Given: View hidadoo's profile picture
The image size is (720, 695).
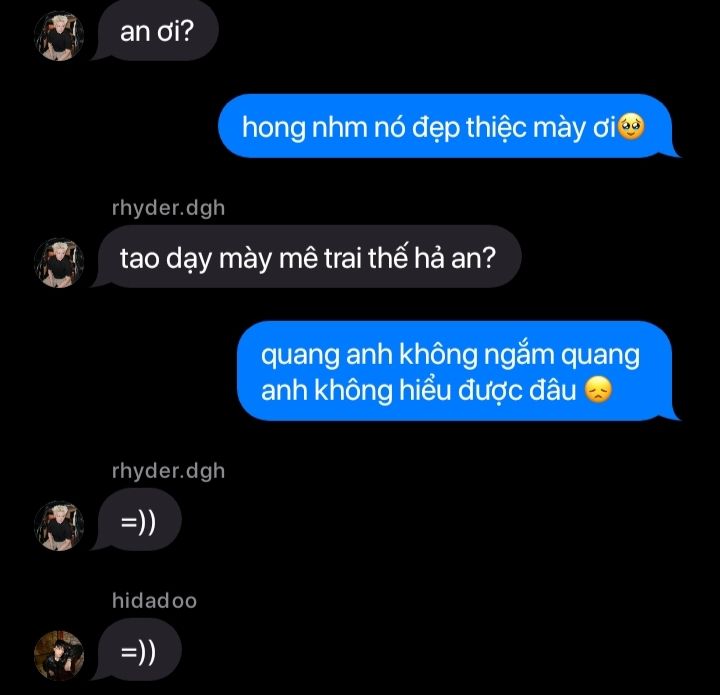Looking at the screenshot, I should [59, 656].
